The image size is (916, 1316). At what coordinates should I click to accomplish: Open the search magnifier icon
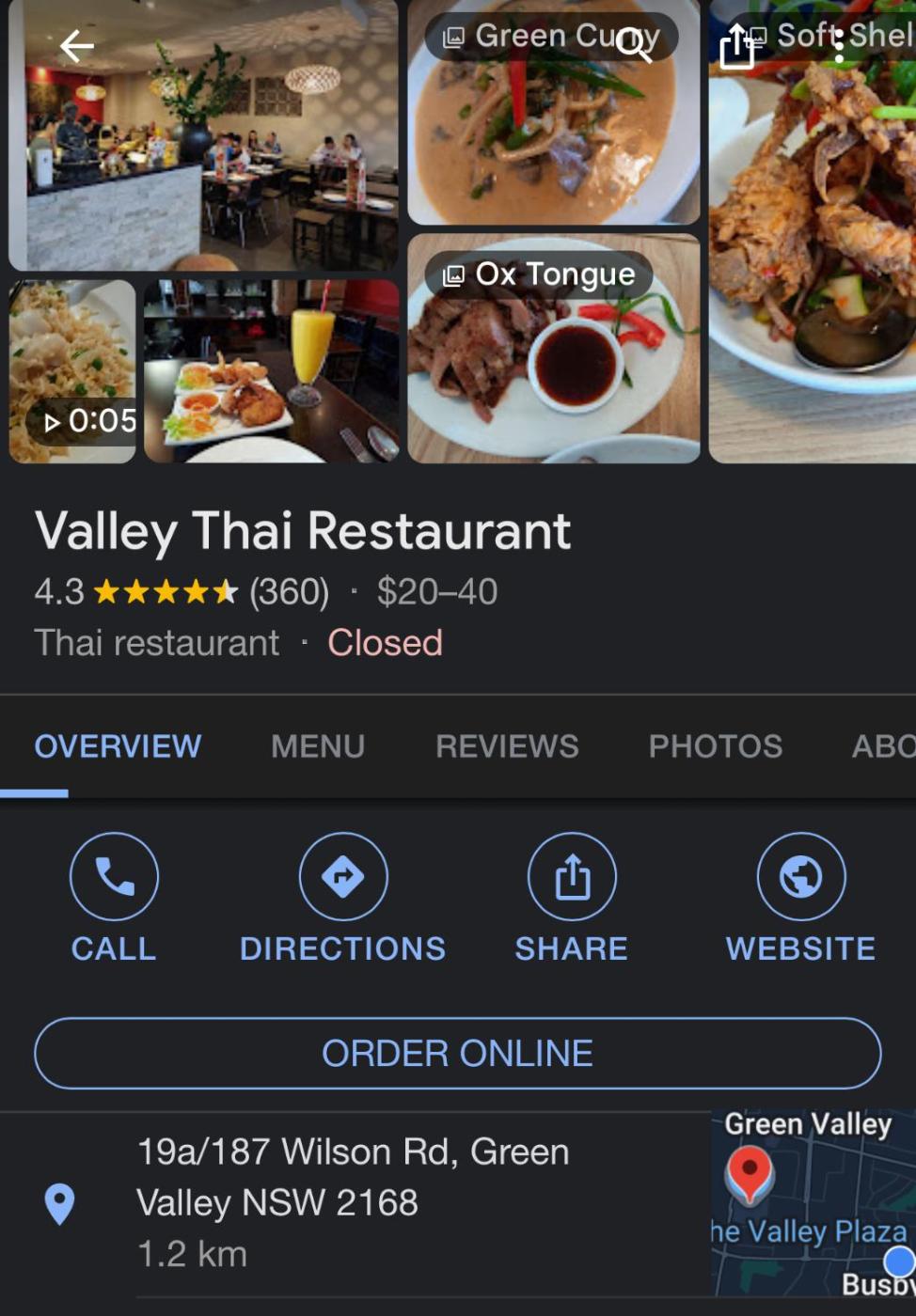[635, 44]
